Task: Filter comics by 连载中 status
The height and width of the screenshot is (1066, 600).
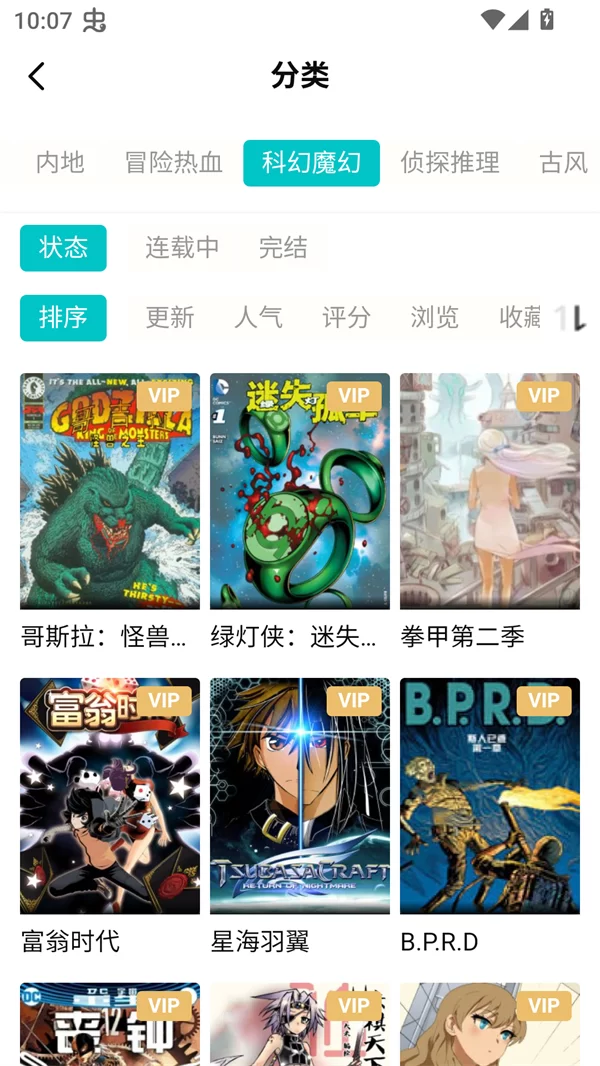Action: click(x=182, y=248)
